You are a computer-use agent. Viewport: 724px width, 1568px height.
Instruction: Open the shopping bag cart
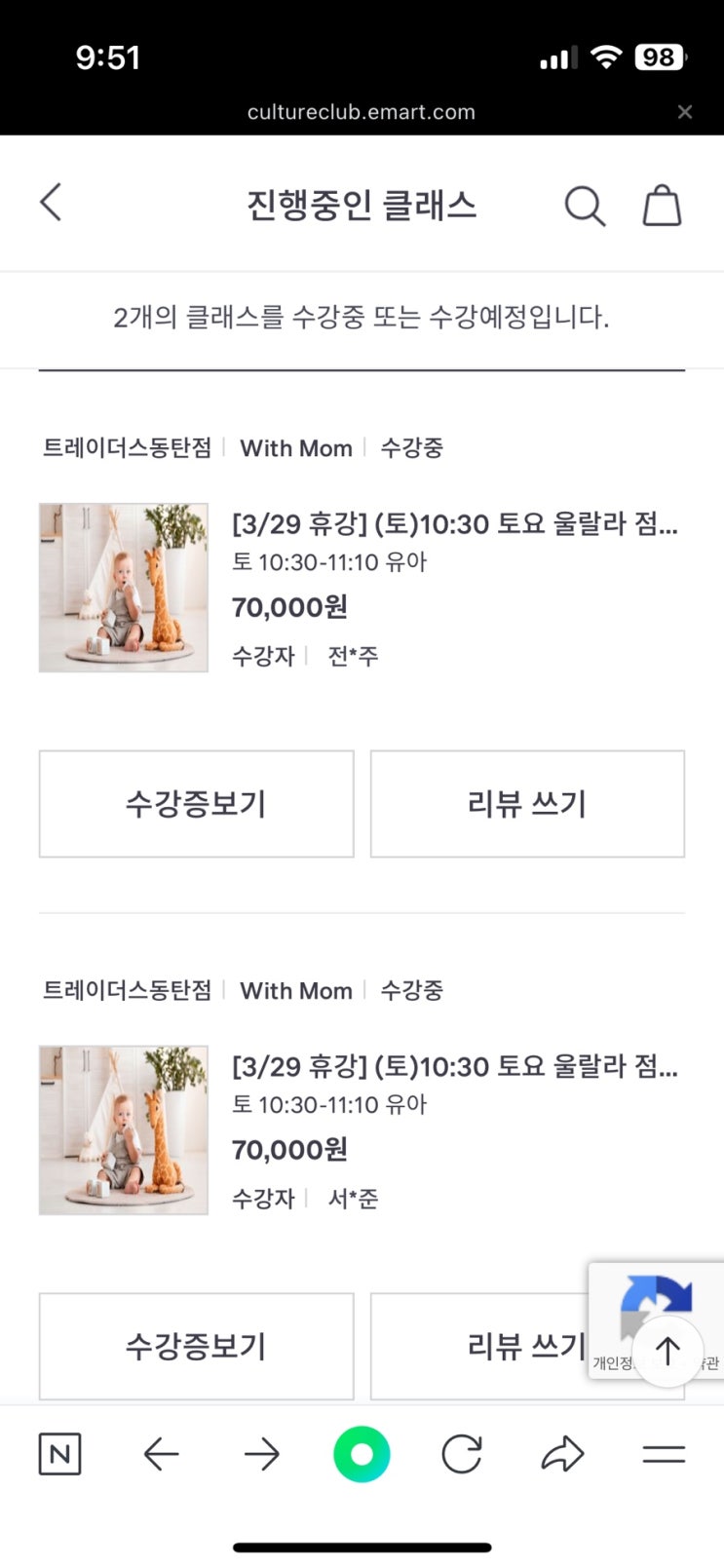tap(662, 206)
